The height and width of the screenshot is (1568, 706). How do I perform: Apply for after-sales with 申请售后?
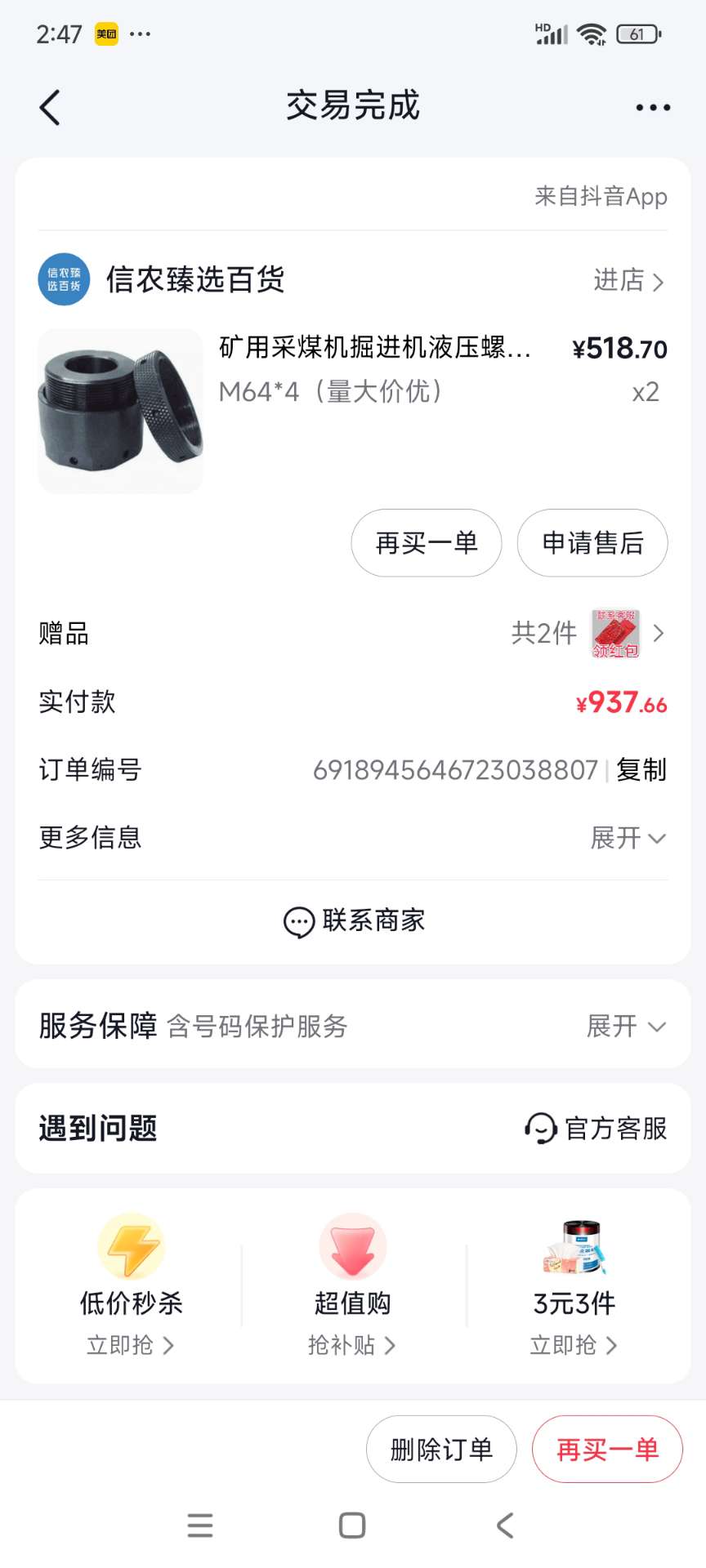[x=592, y=543]
